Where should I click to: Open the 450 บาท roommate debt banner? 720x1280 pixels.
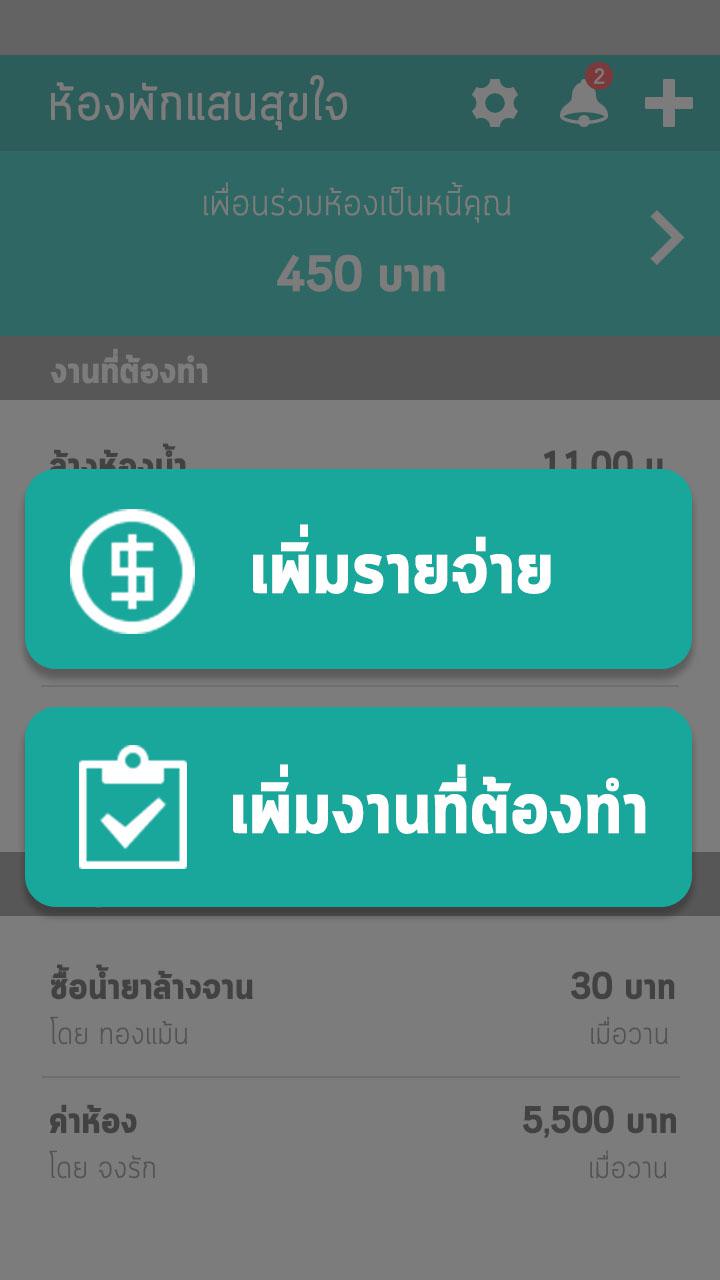tap(360, 244)
